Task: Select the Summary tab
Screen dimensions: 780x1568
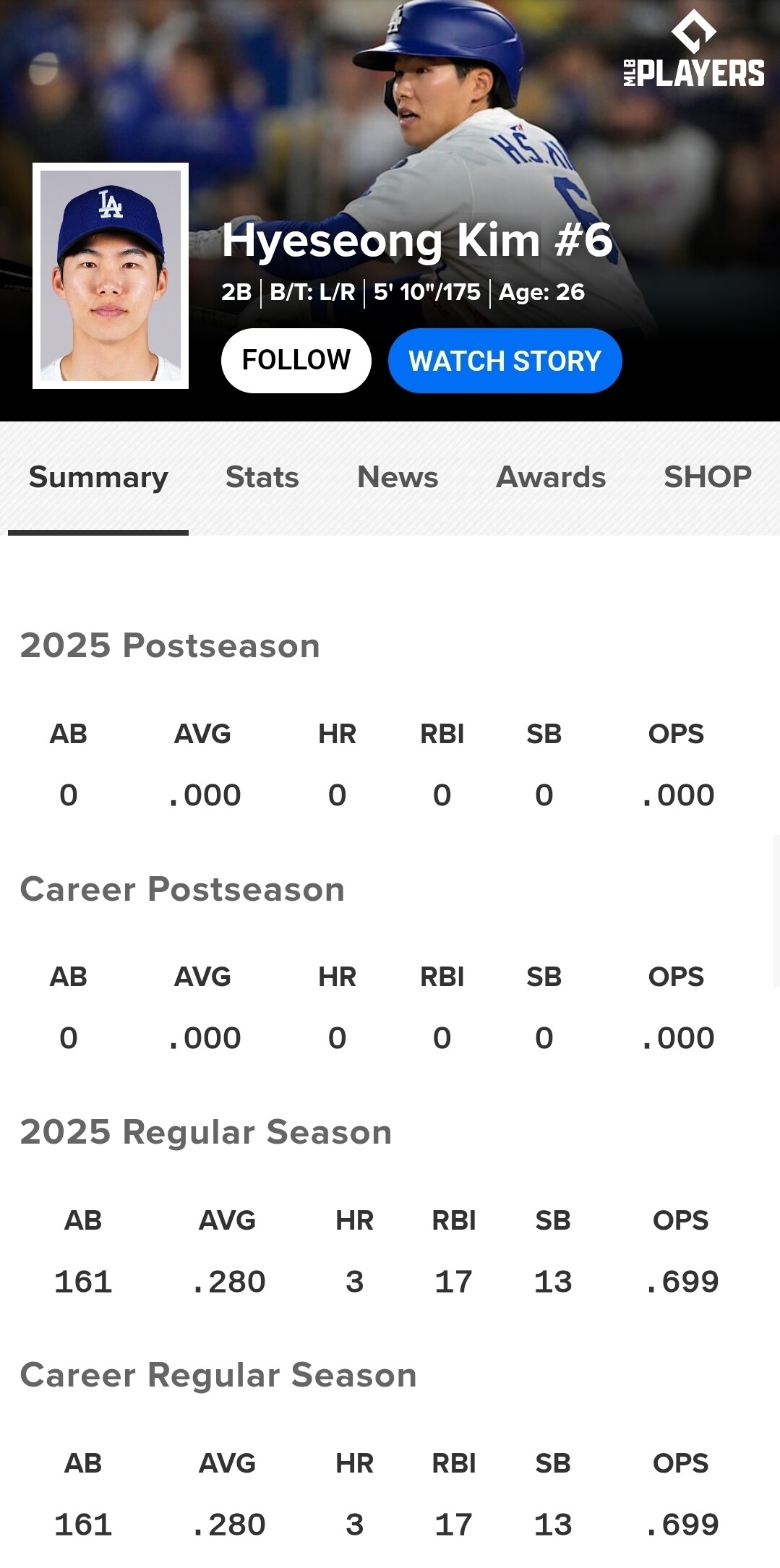Action: (x=98, y=477)
